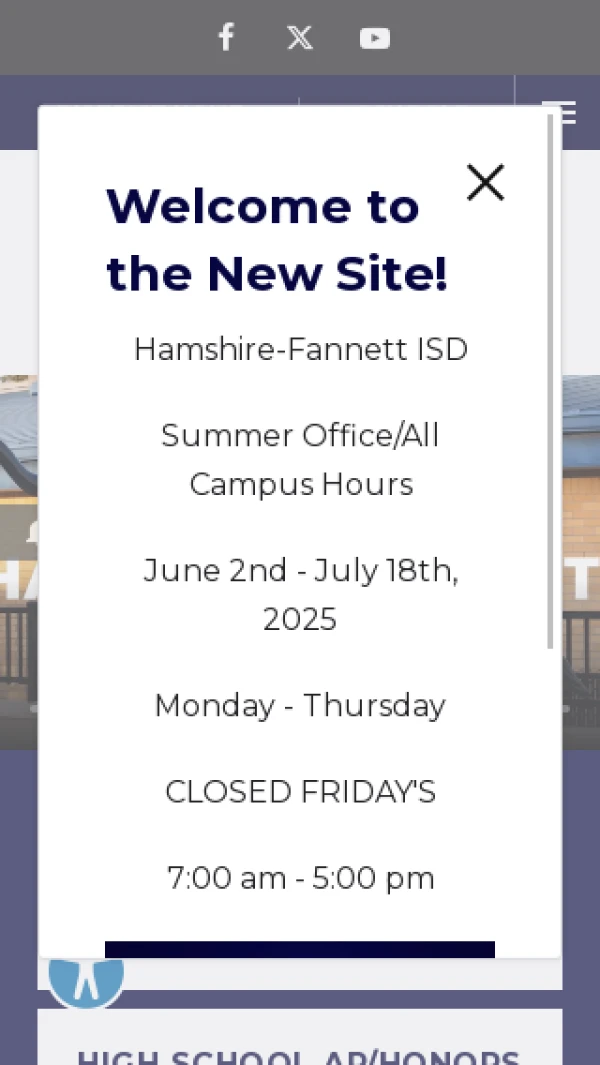Open the YouTube channel link
Image resolution: width=600 pixels, height=1065 pixels.
pos(374,38)
